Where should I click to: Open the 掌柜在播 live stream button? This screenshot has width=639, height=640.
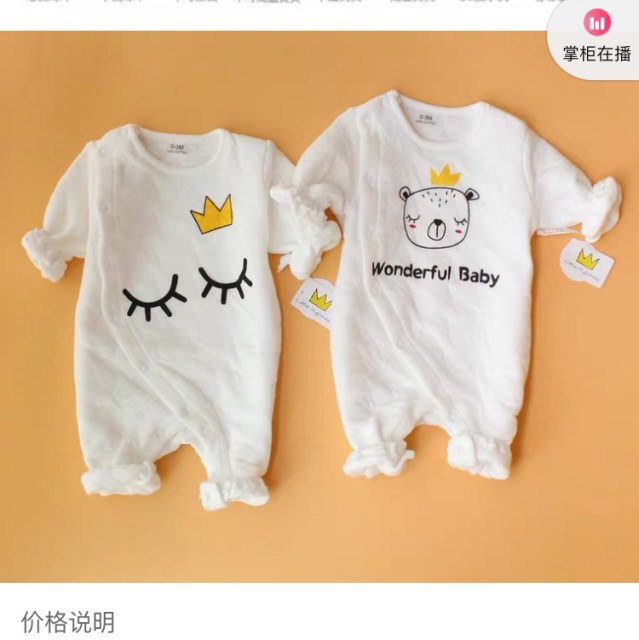(597, 37)
